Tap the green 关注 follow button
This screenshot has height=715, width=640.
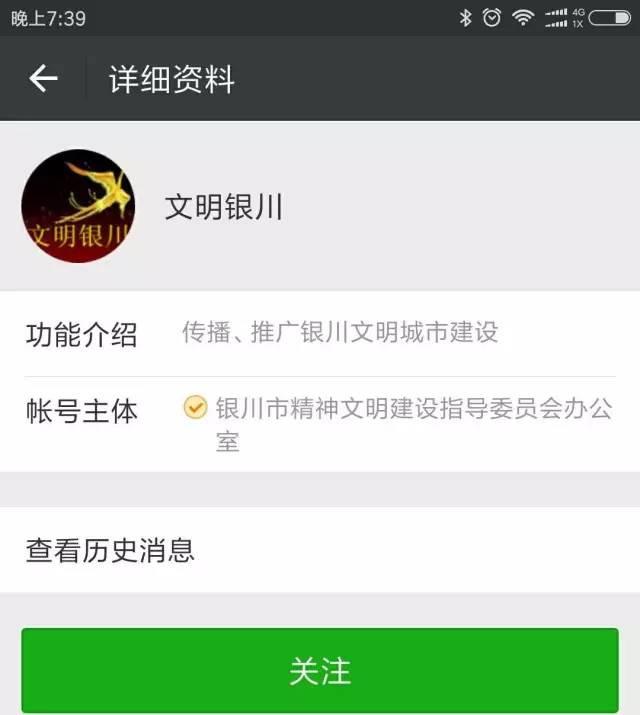(320, 670)
